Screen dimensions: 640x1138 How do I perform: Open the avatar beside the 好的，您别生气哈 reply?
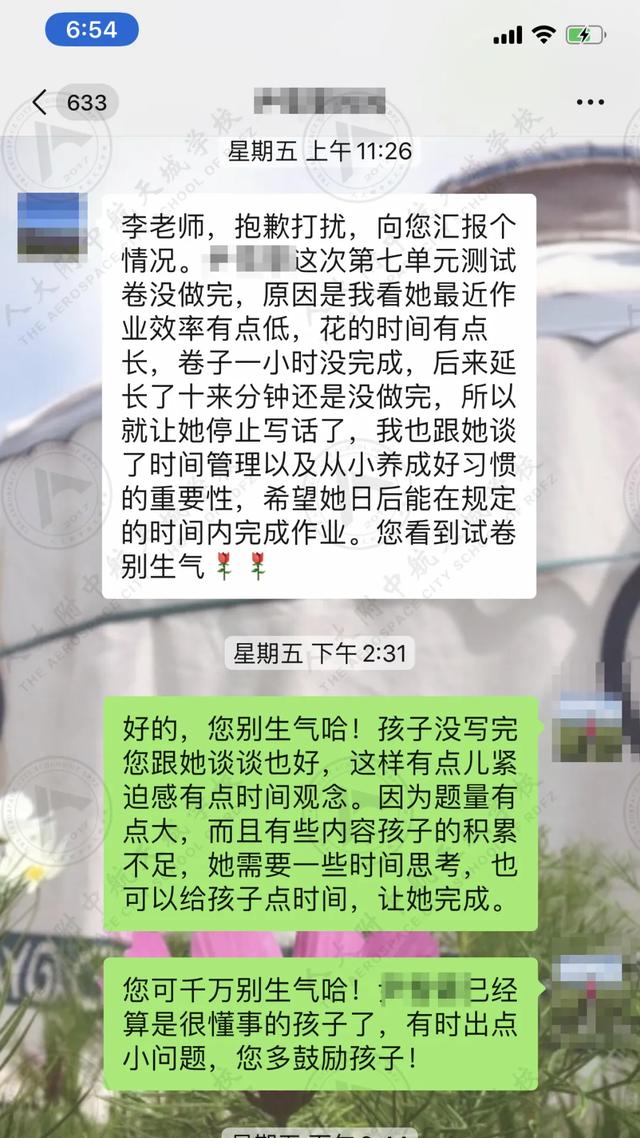(x=589, y=728)
